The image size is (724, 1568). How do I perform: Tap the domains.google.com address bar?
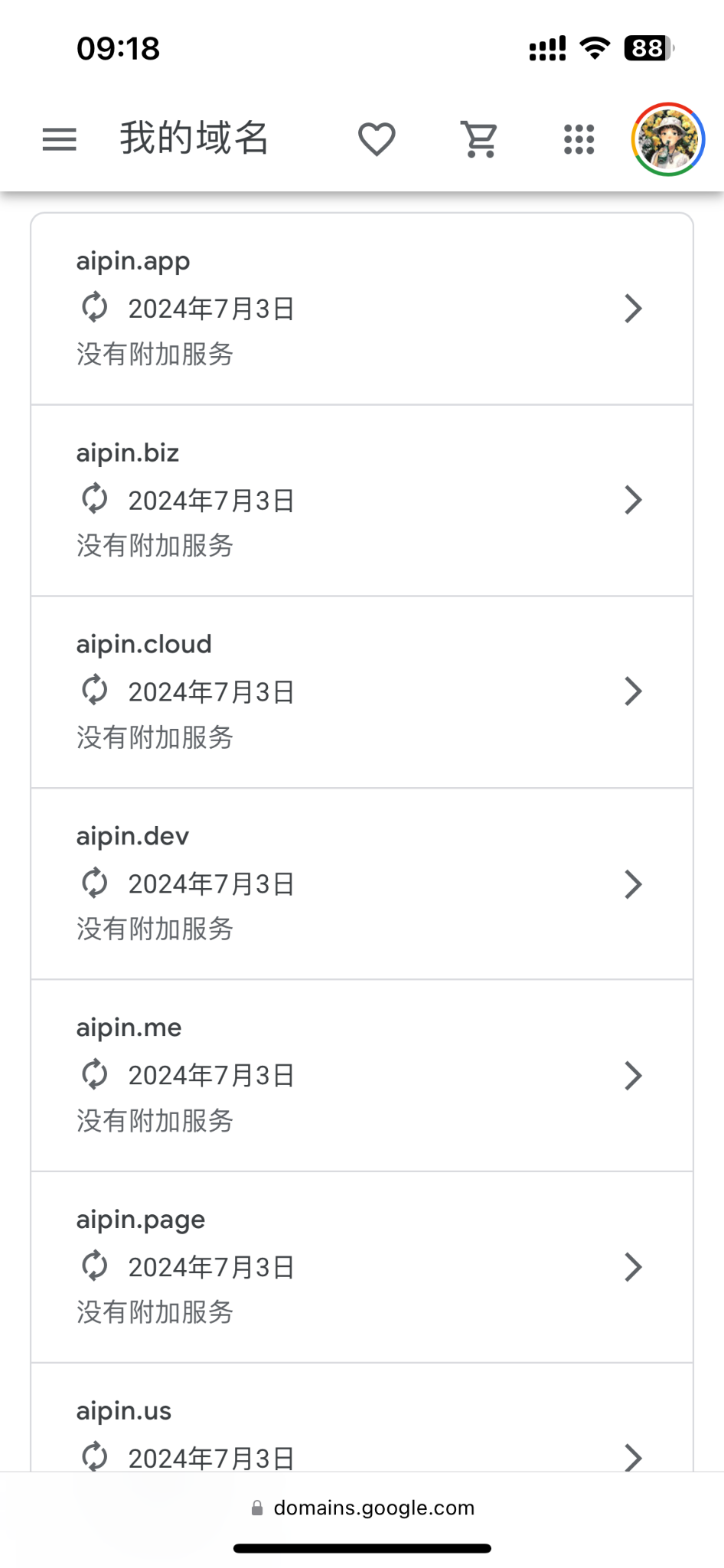tap(363, 1508)
